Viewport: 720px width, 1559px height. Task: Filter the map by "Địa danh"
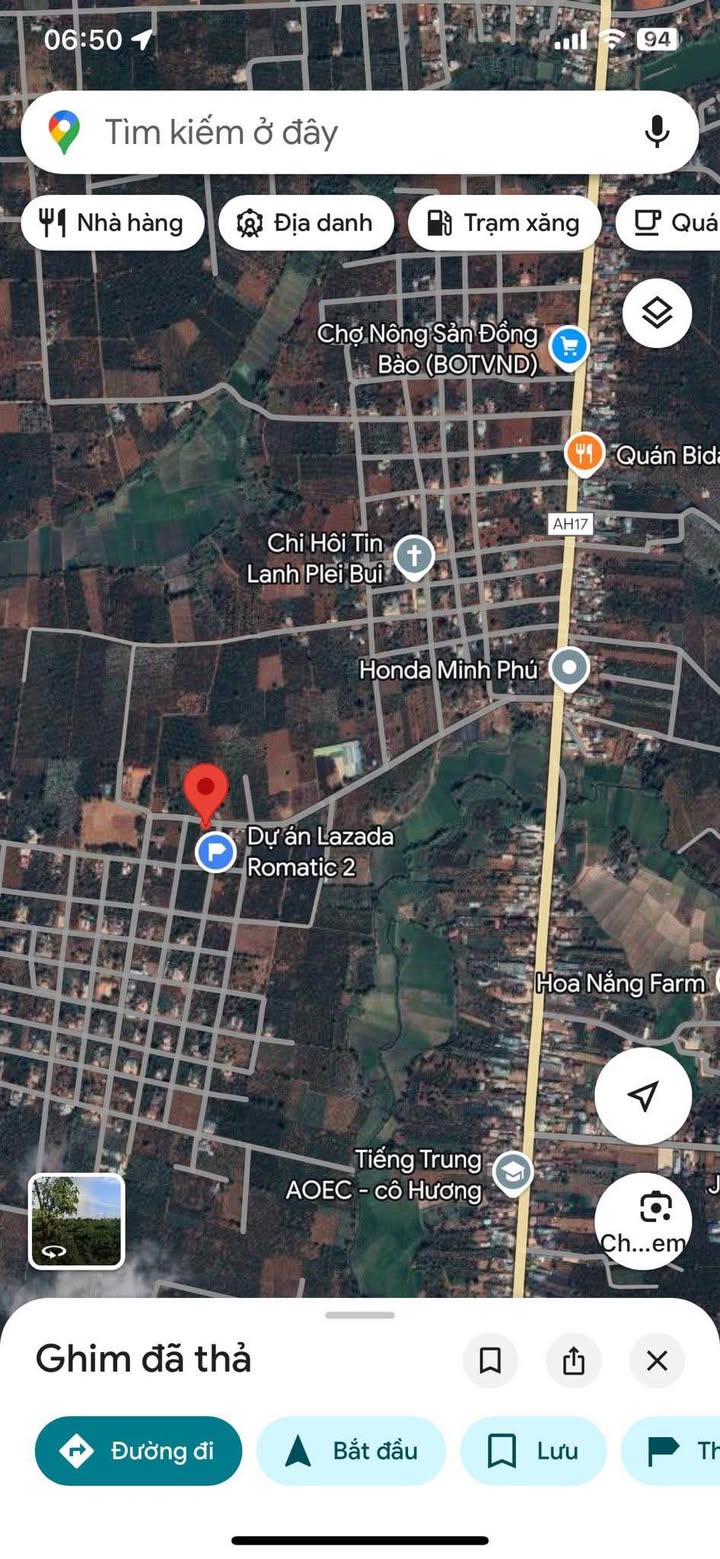305,222
